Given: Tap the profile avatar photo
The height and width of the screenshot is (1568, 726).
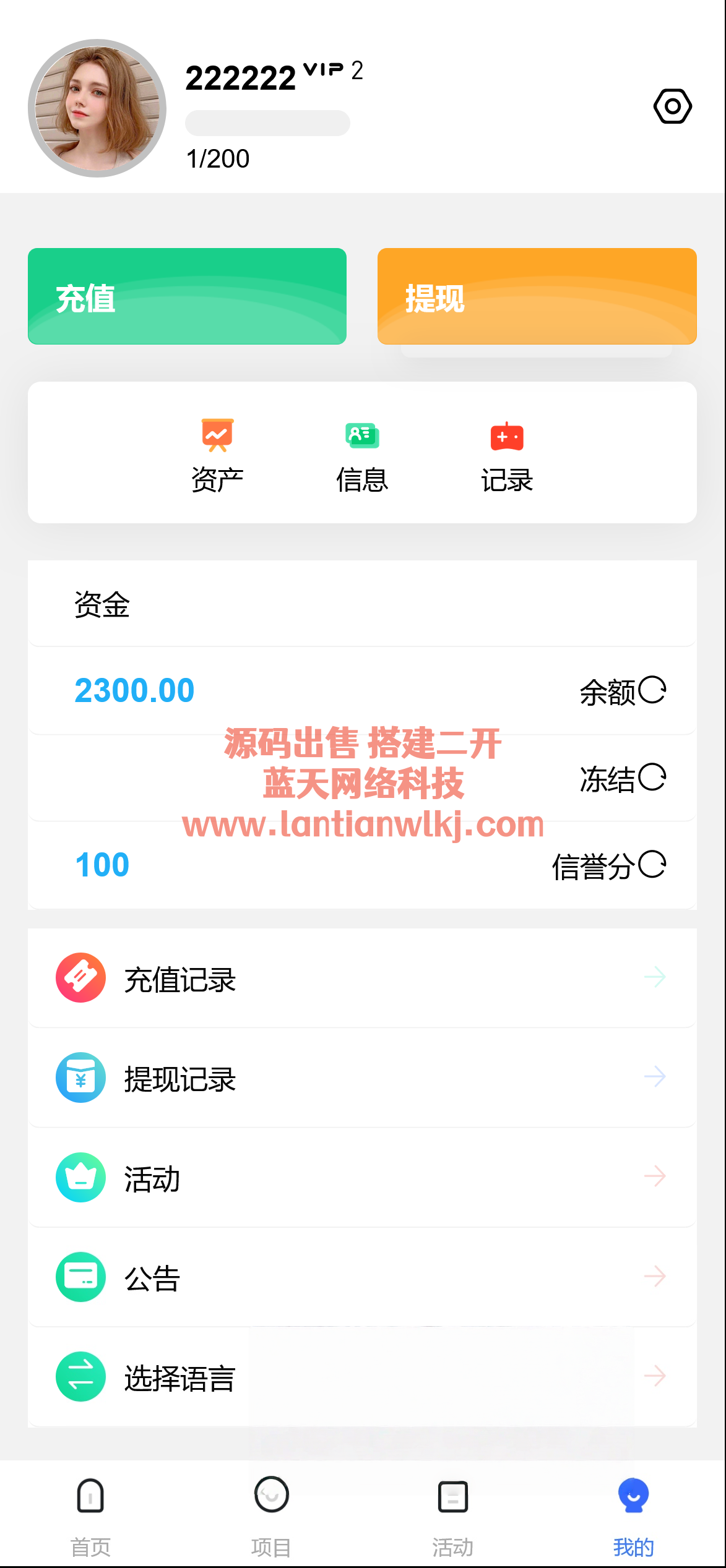Looking at the screenshot, I should point(97,108).
